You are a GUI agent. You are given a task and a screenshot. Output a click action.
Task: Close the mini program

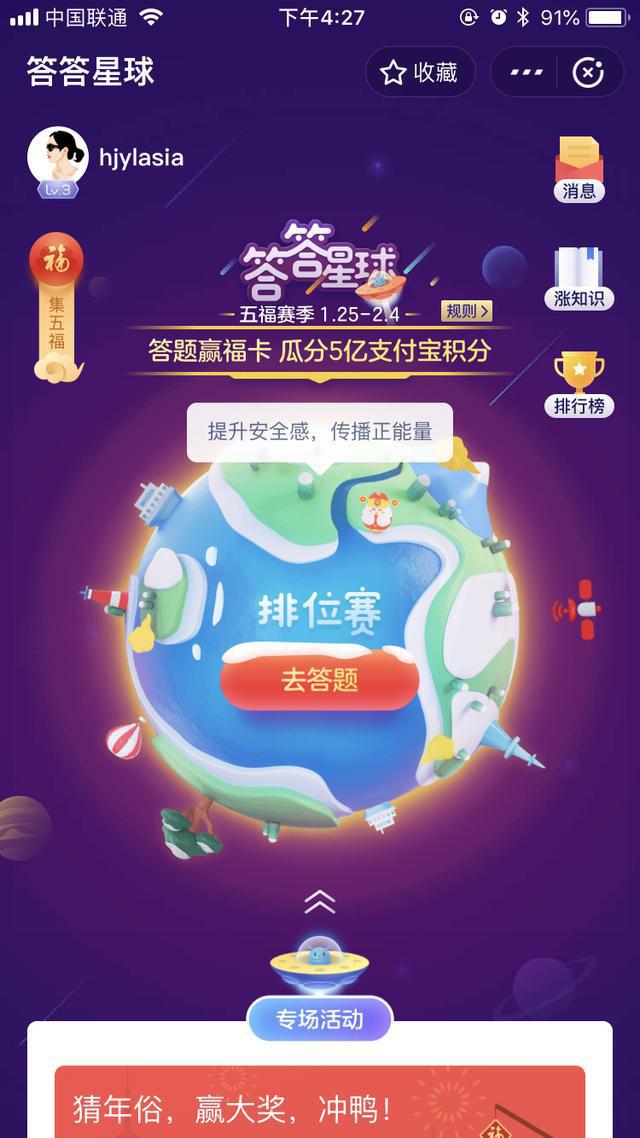(588, 72)
